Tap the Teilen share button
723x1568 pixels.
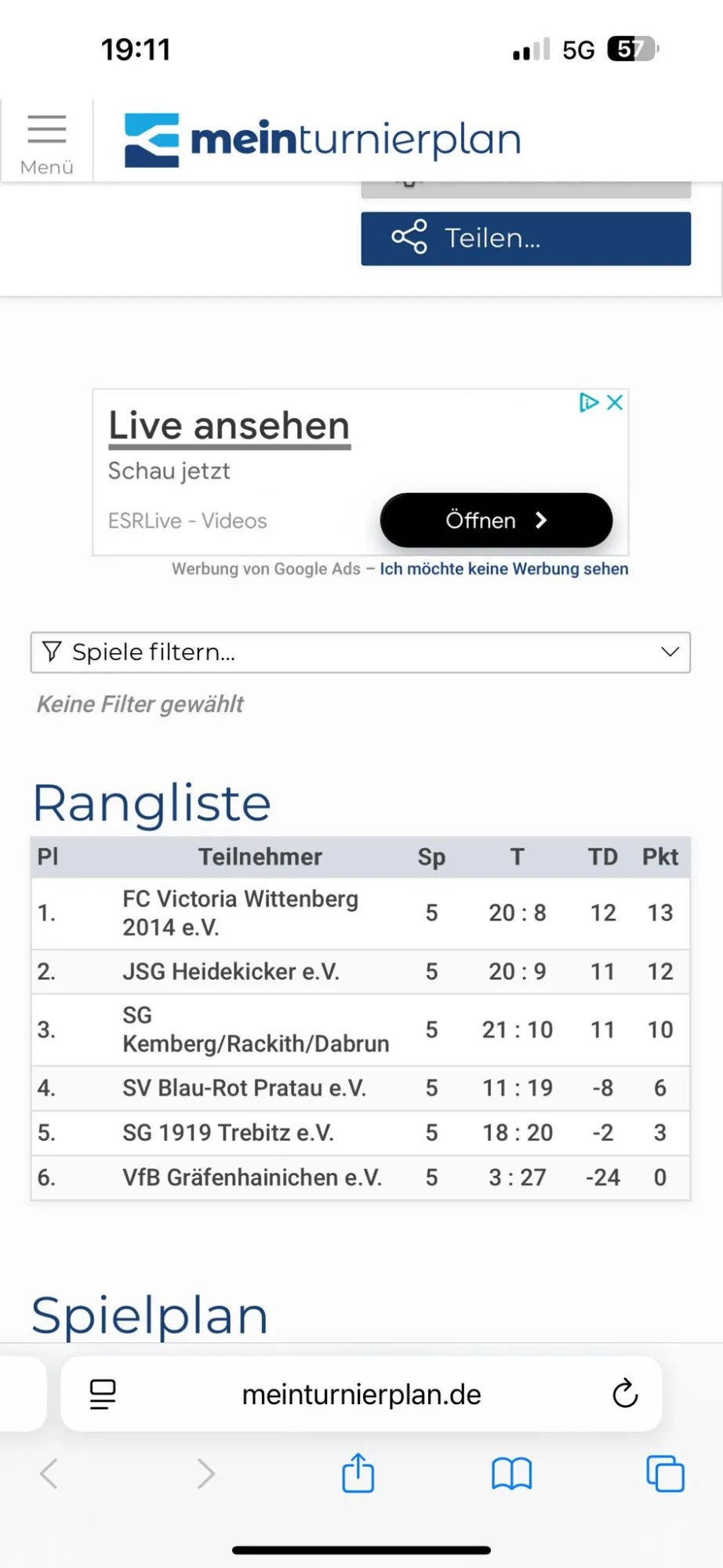(x=525, y=238)
